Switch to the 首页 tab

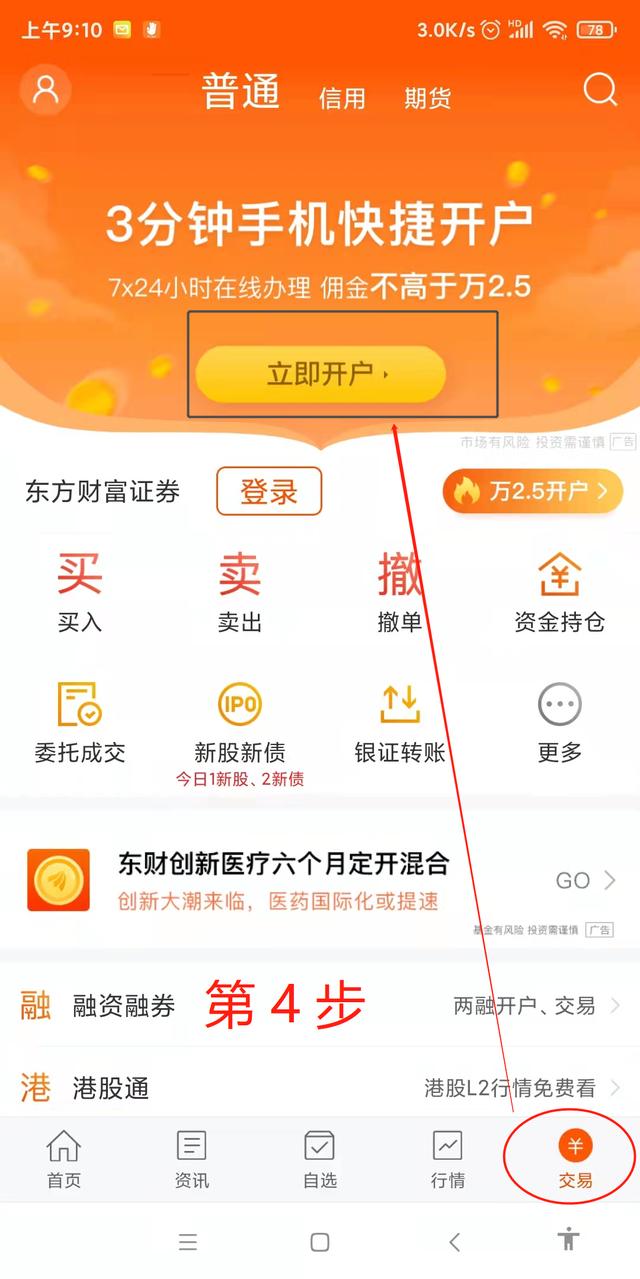click(x=64, y=1160)
